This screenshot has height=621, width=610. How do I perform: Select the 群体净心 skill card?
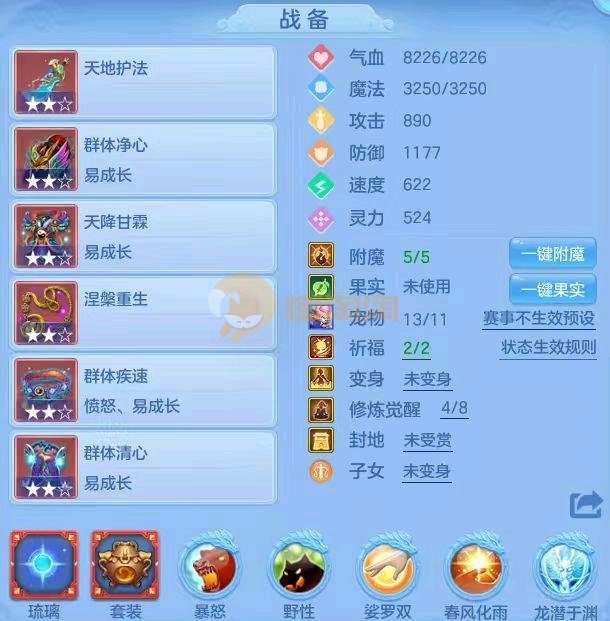[x=144, y=159]
